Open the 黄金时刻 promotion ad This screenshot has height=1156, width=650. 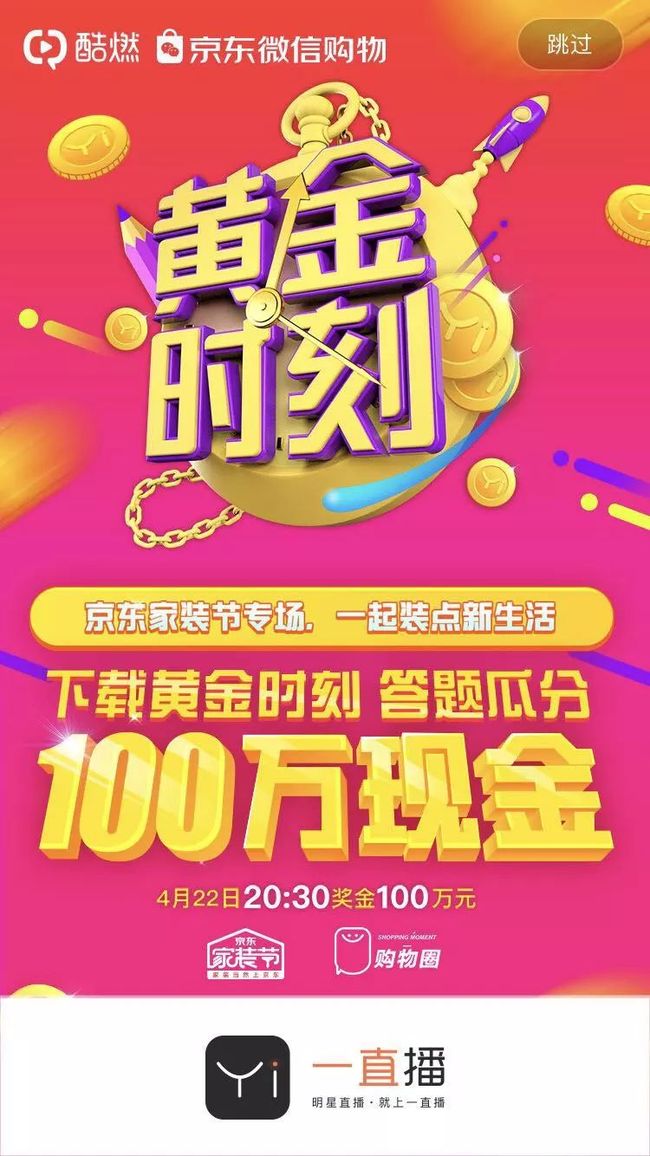tap(325, 498)
